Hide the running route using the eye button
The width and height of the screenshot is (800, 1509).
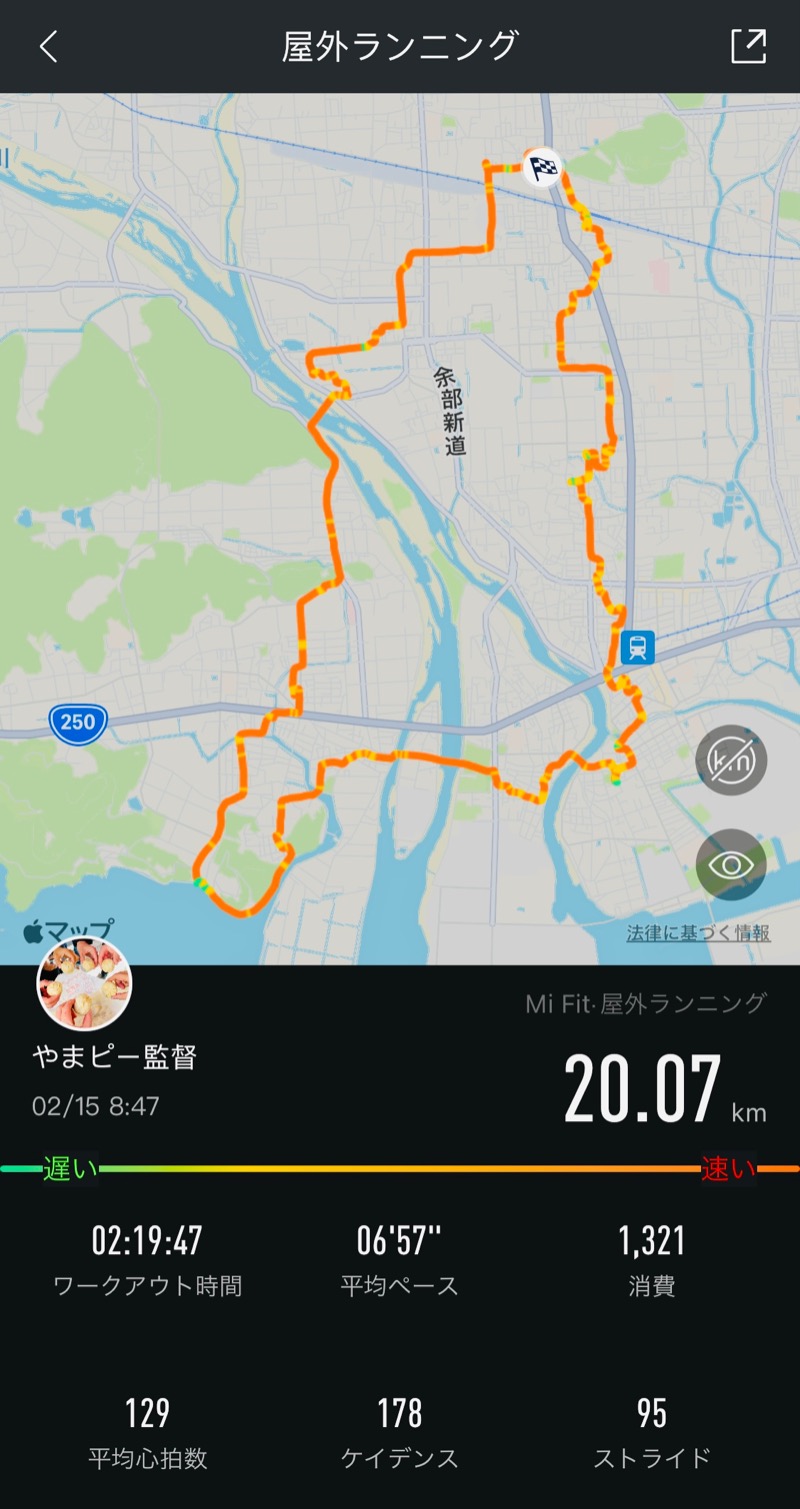click(x=731, y=864)
